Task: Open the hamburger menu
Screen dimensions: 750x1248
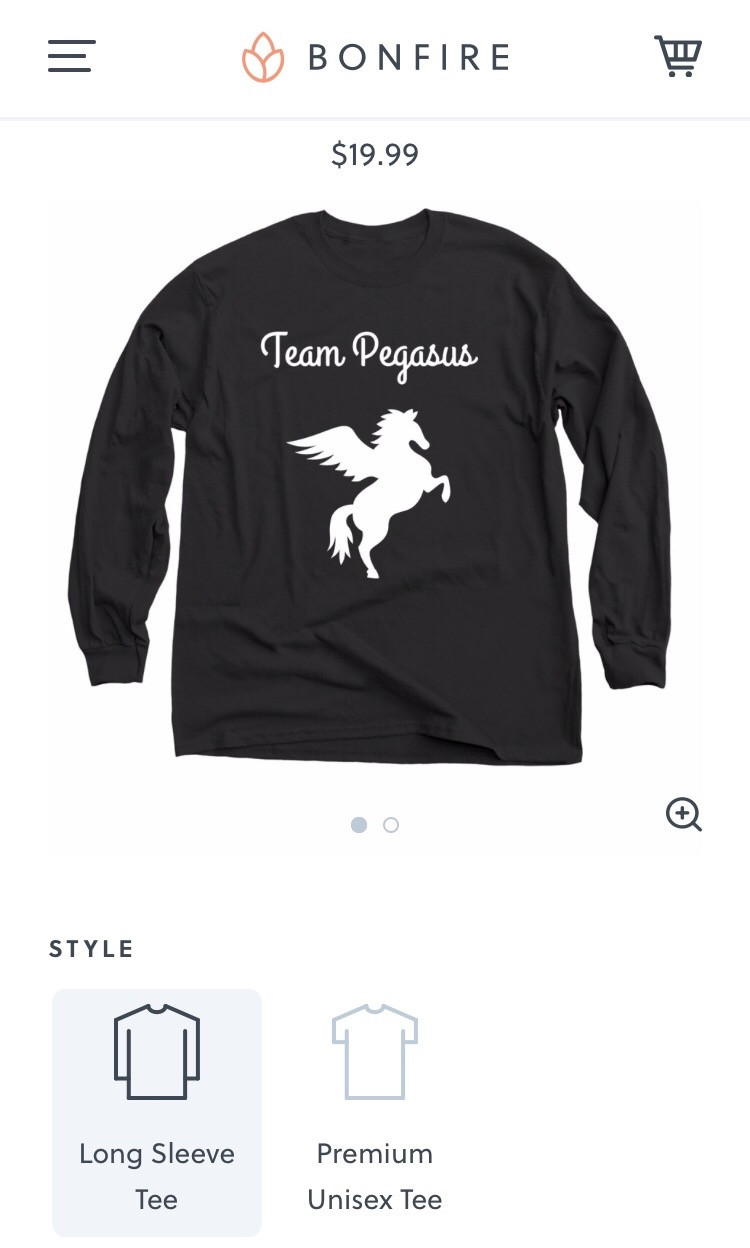Action: click(71, 56)
